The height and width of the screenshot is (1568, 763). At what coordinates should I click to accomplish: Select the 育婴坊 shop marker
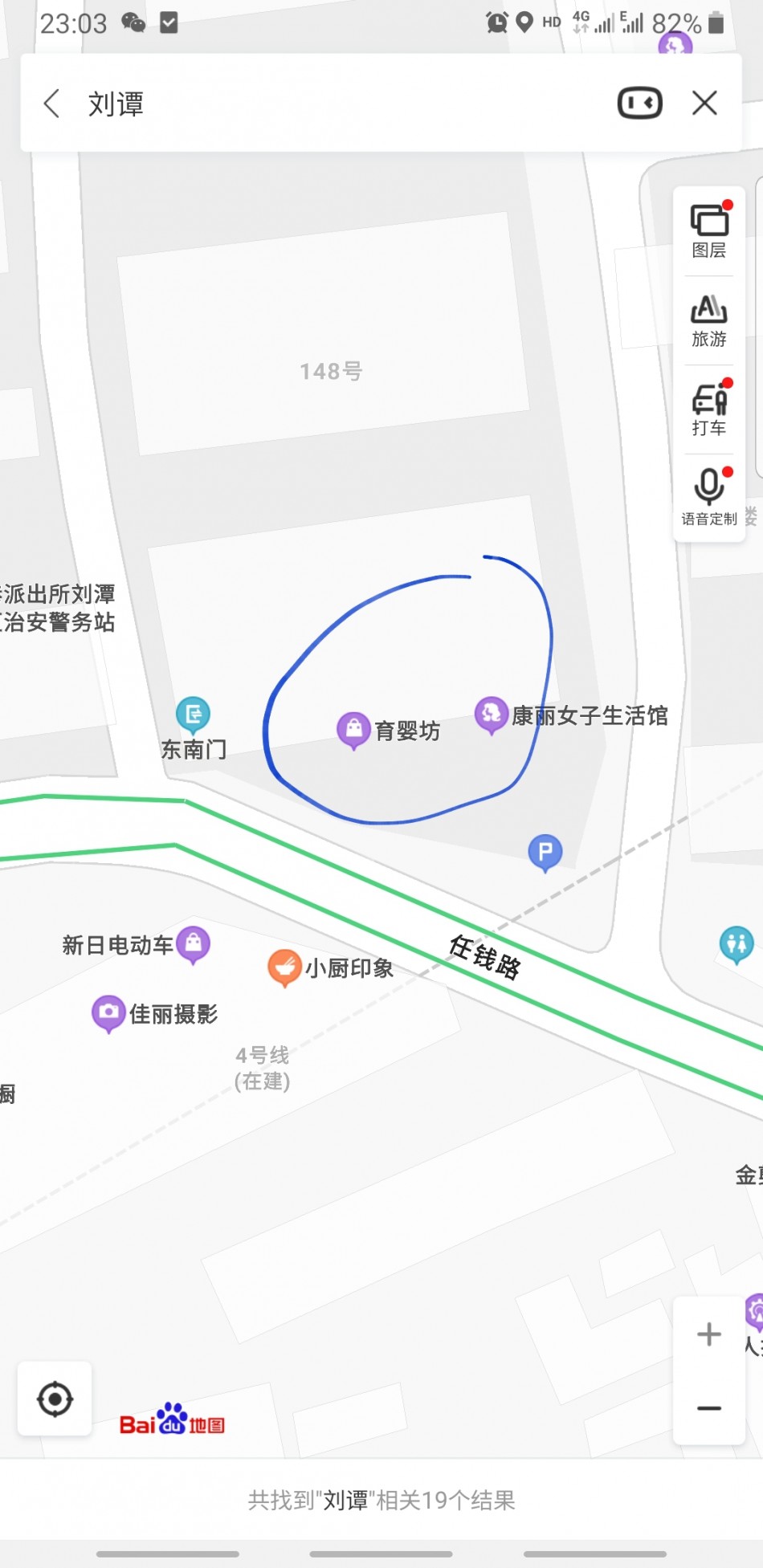(353, 729)
